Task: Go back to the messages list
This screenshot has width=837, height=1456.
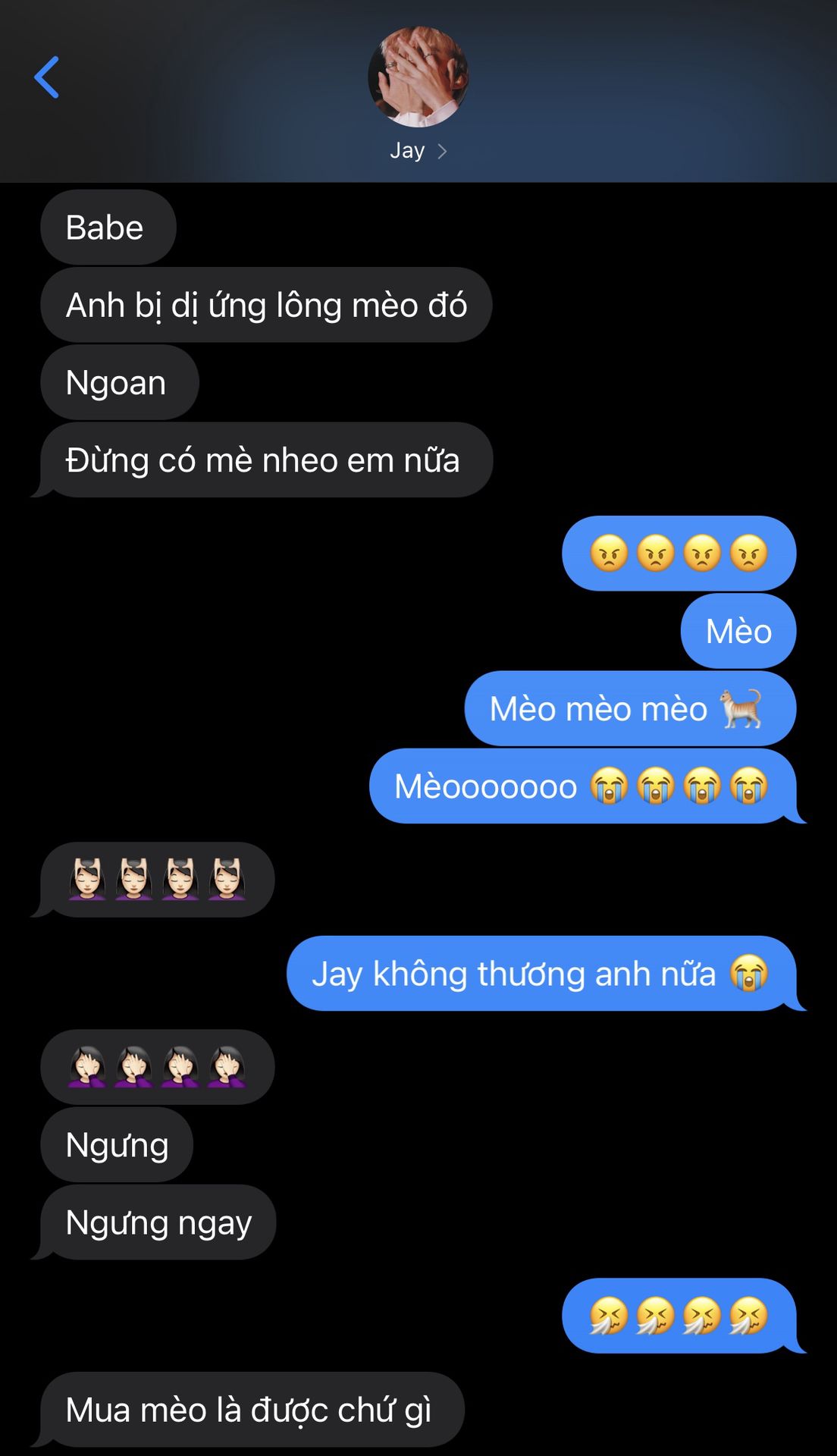Action: tap(47, 77)
